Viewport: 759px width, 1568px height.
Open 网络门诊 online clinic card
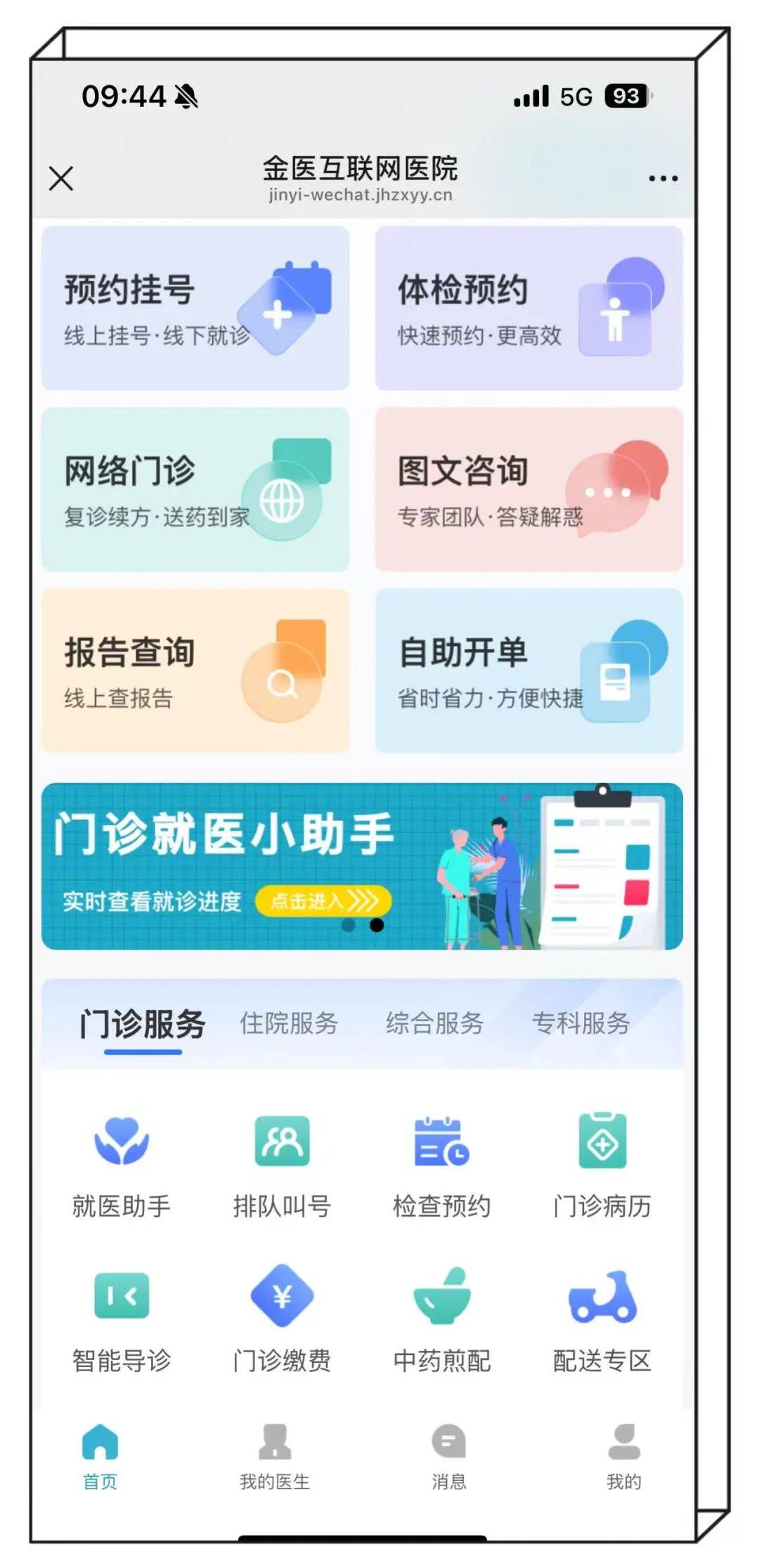pos(195,489)
